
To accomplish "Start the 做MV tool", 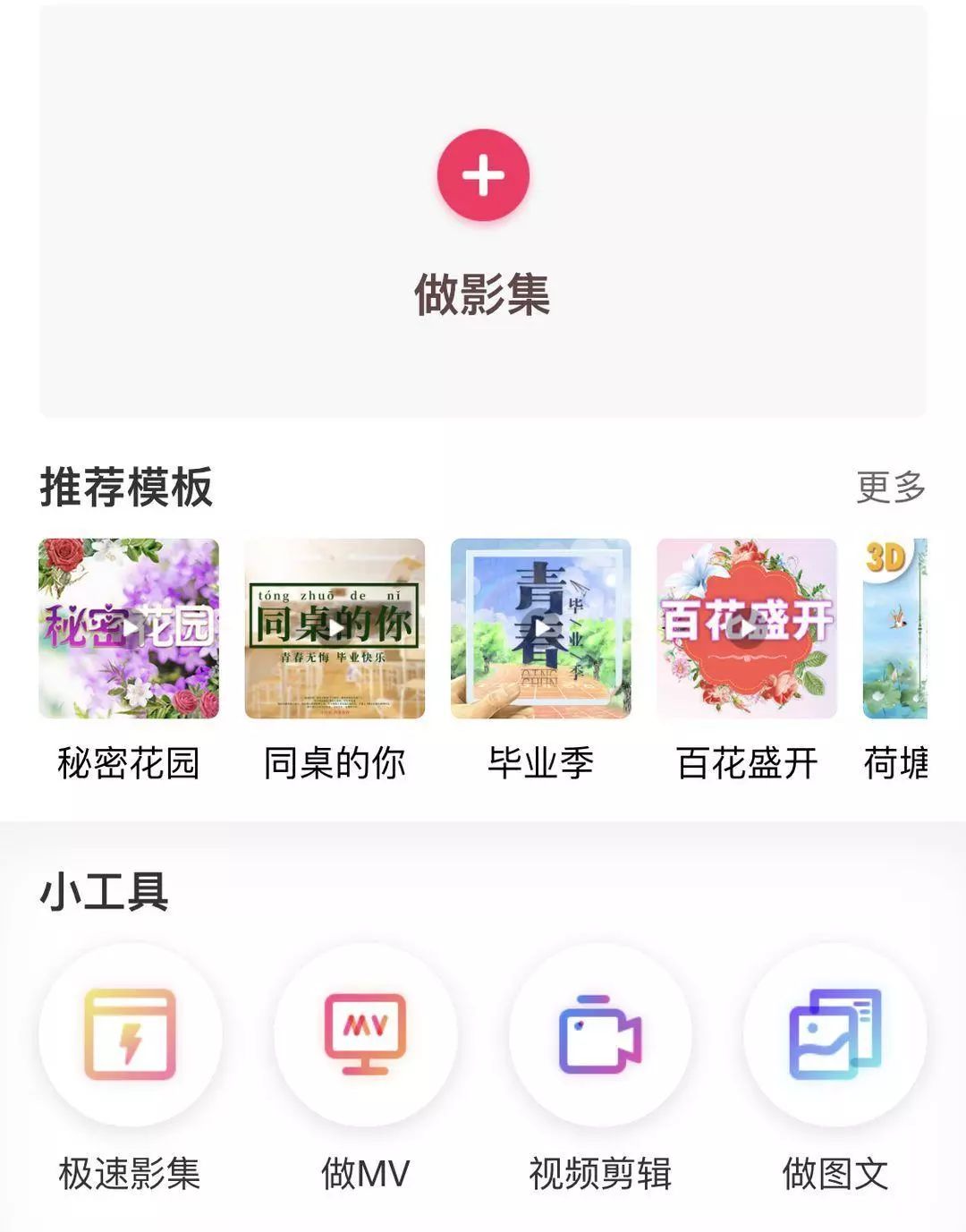I will pyautogui.click(x=365, y=1034).
